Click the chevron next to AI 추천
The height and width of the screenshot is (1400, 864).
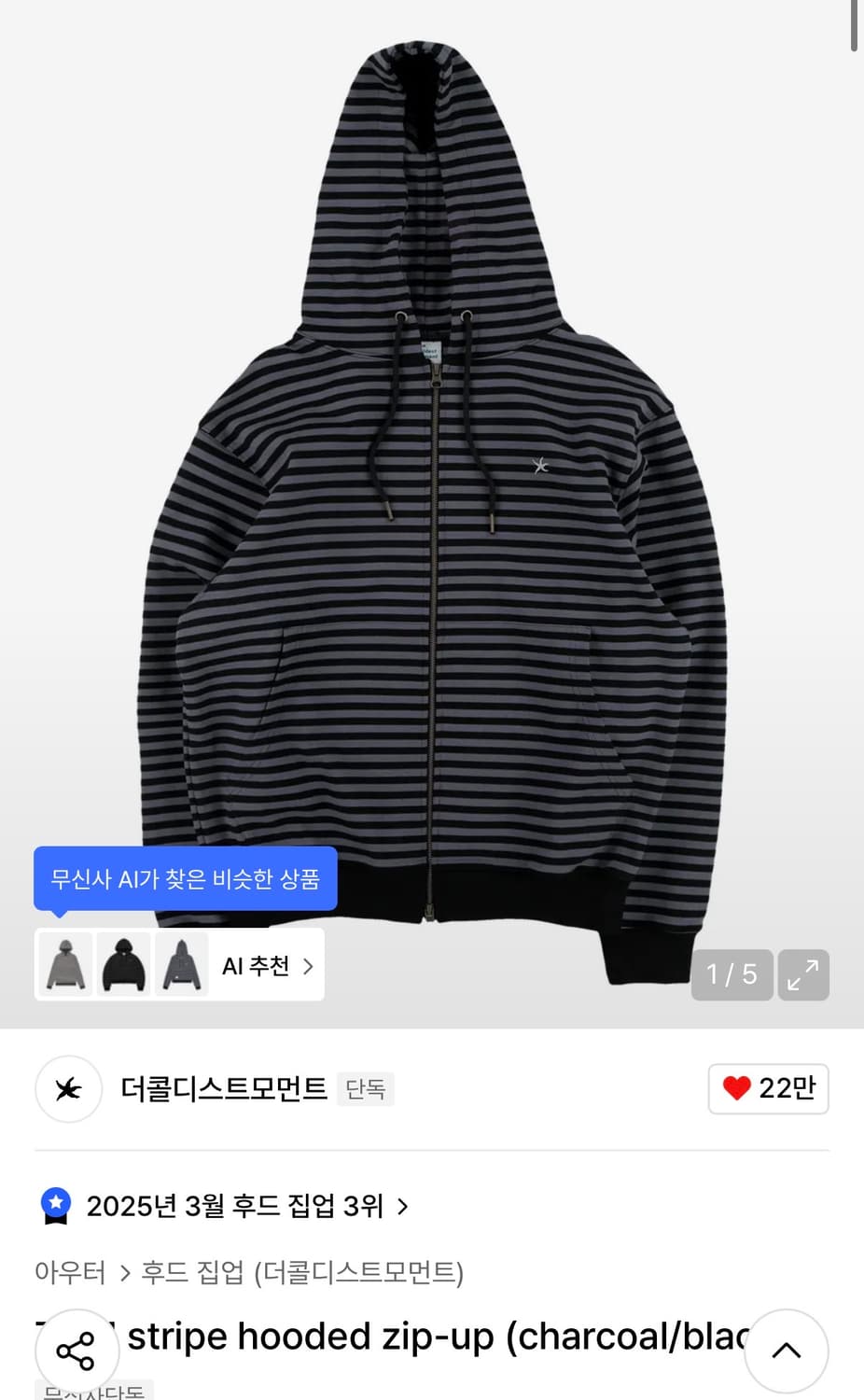[x=308, y=965]
